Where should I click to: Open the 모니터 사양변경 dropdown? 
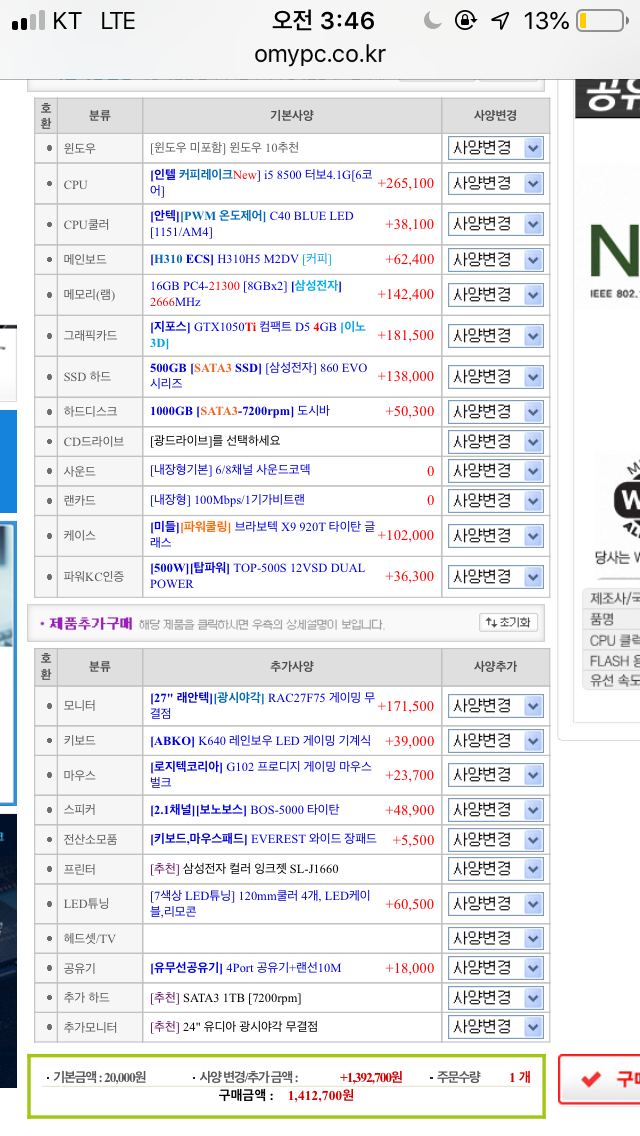click(x=496, y=706)
